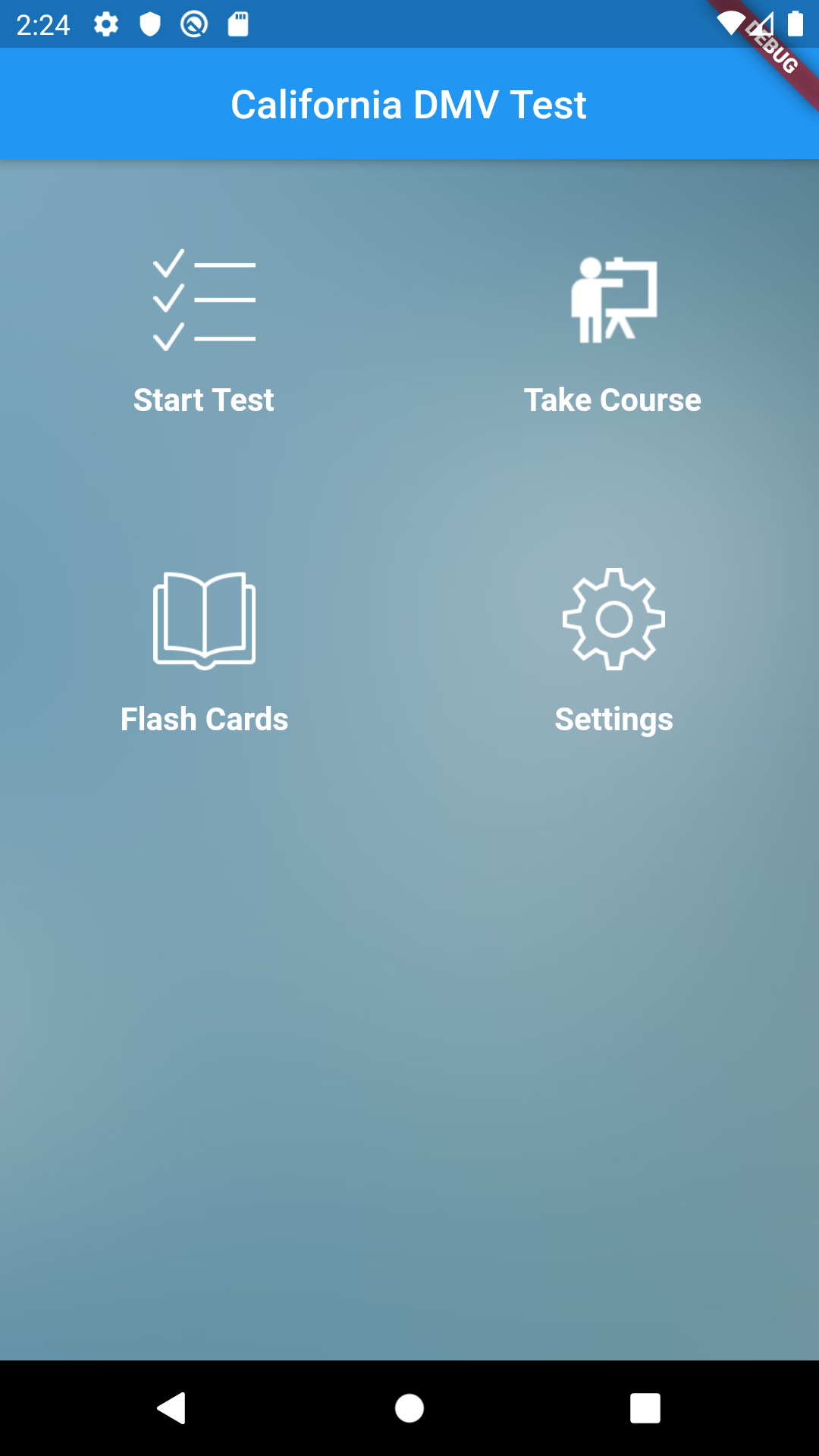819x1456 pixels.
Task: Open Flash Cards
Action: pyautogui.click(x=204, y=651)
